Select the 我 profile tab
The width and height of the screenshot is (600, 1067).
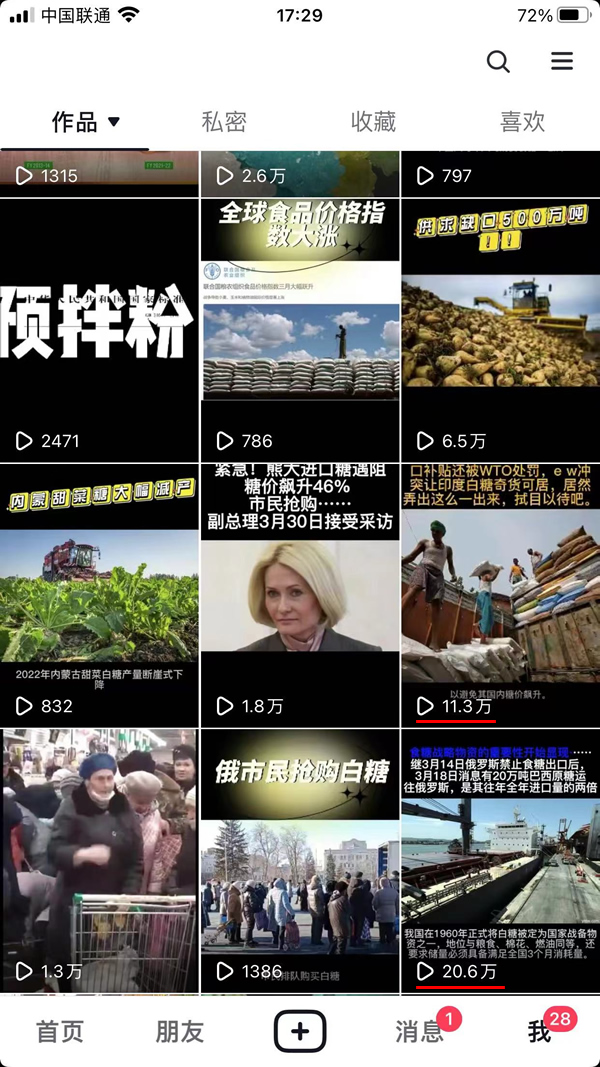pos(540,1031)
